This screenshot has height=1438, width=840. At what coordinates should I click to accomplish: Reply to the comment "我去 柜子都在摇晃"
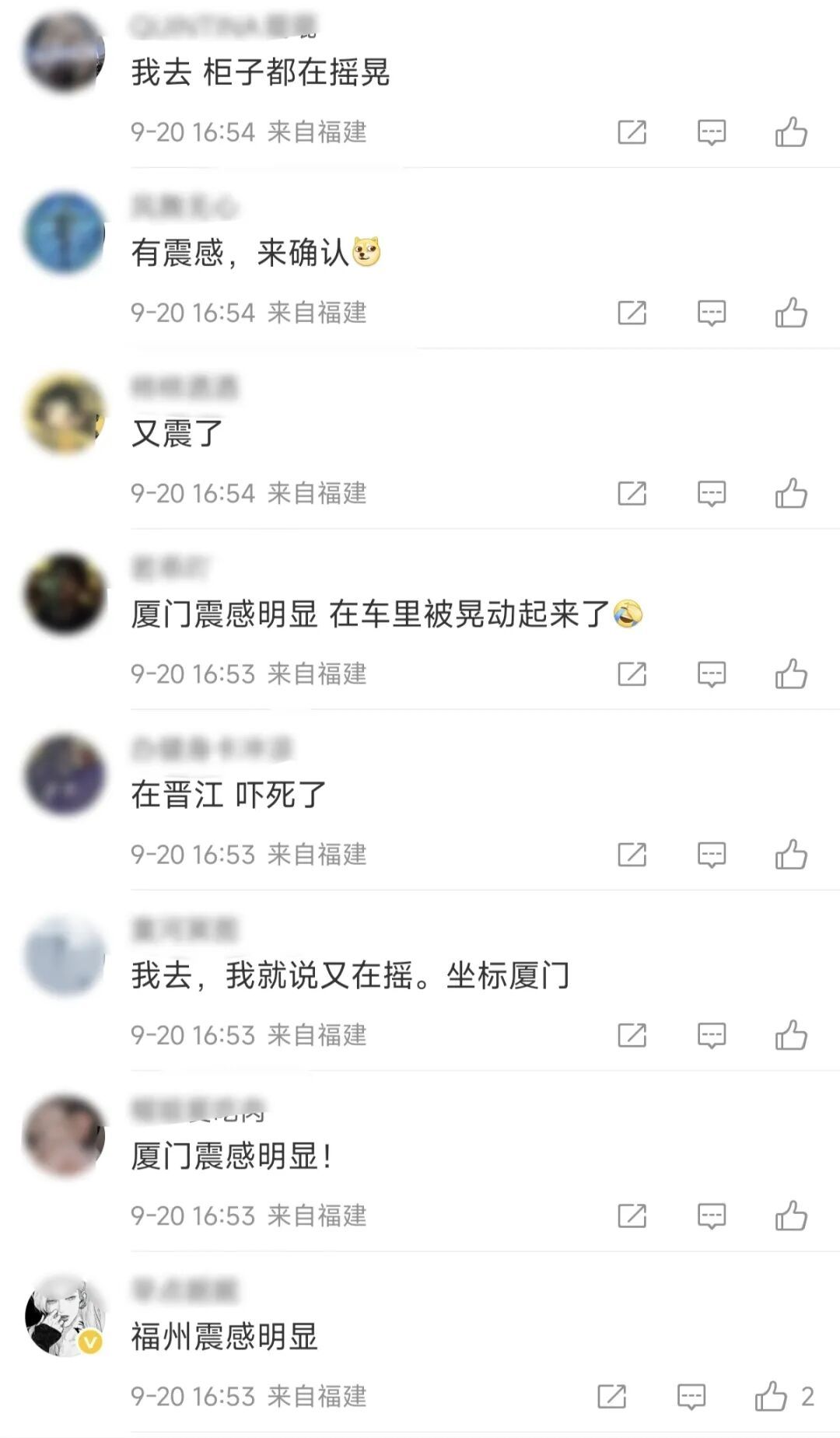coord(711,132)
